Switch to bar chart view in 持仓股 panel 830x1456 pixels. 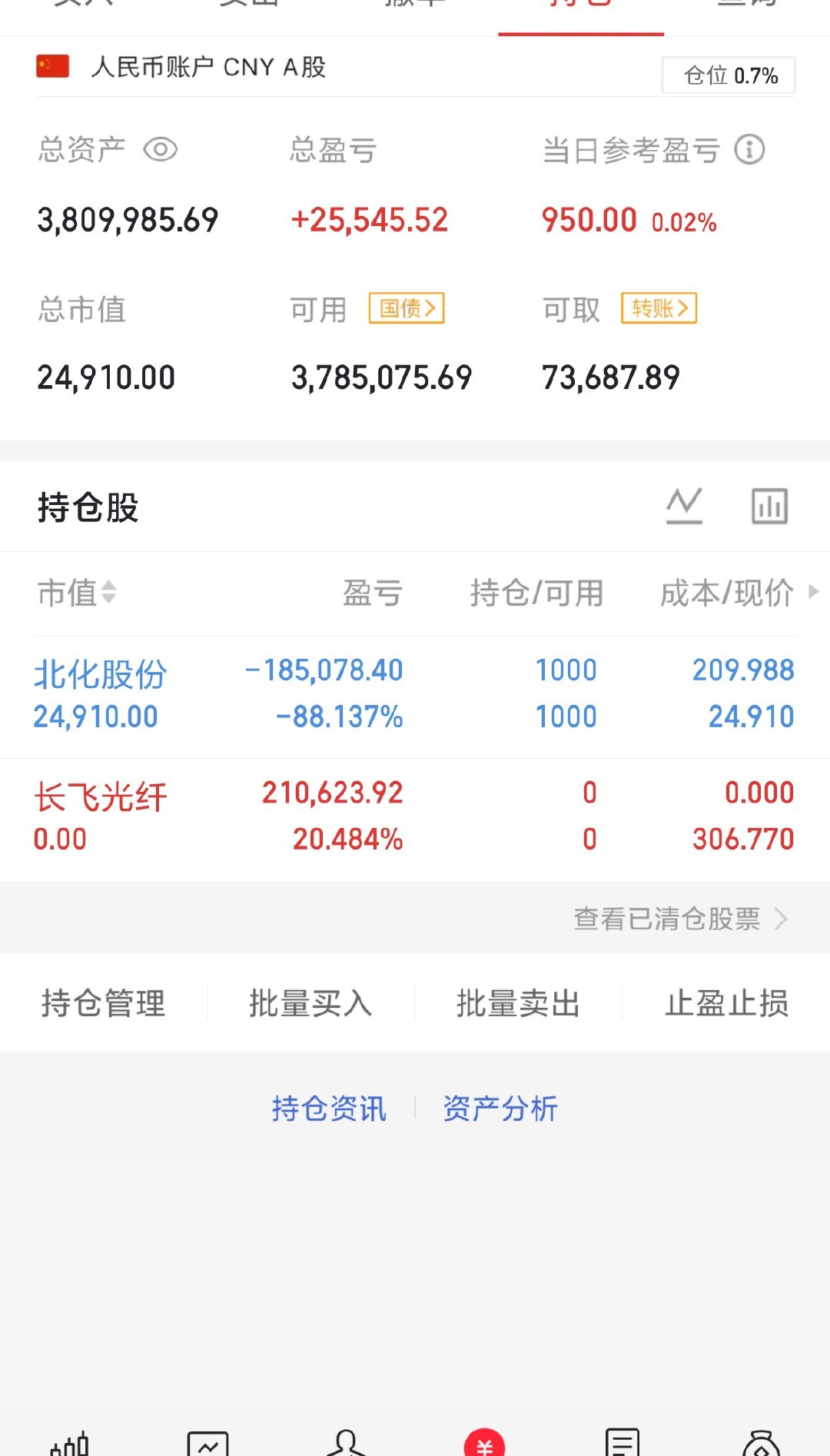[769, 505]
